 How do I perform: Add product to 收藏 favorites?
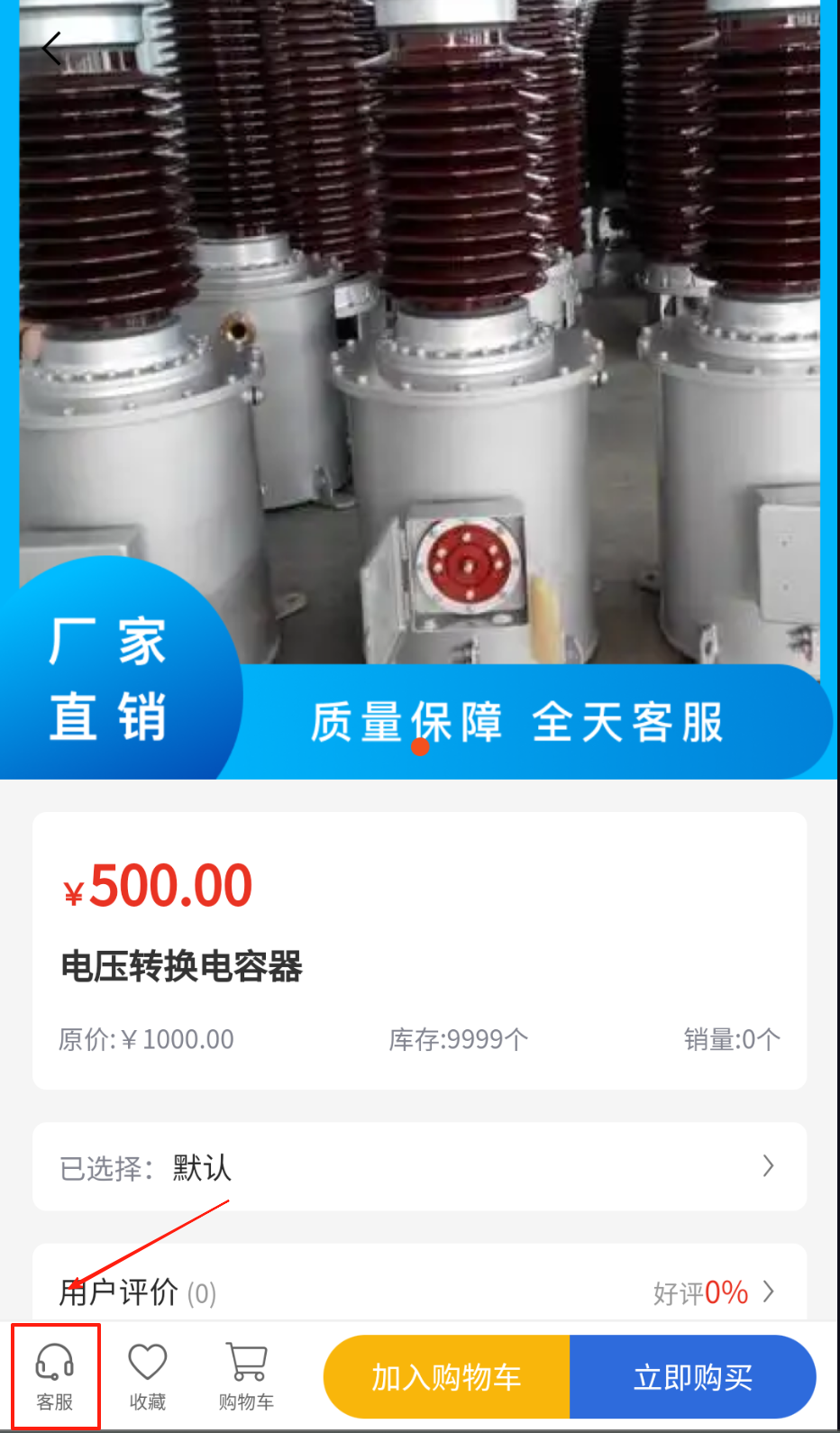tap(148, 1375)
